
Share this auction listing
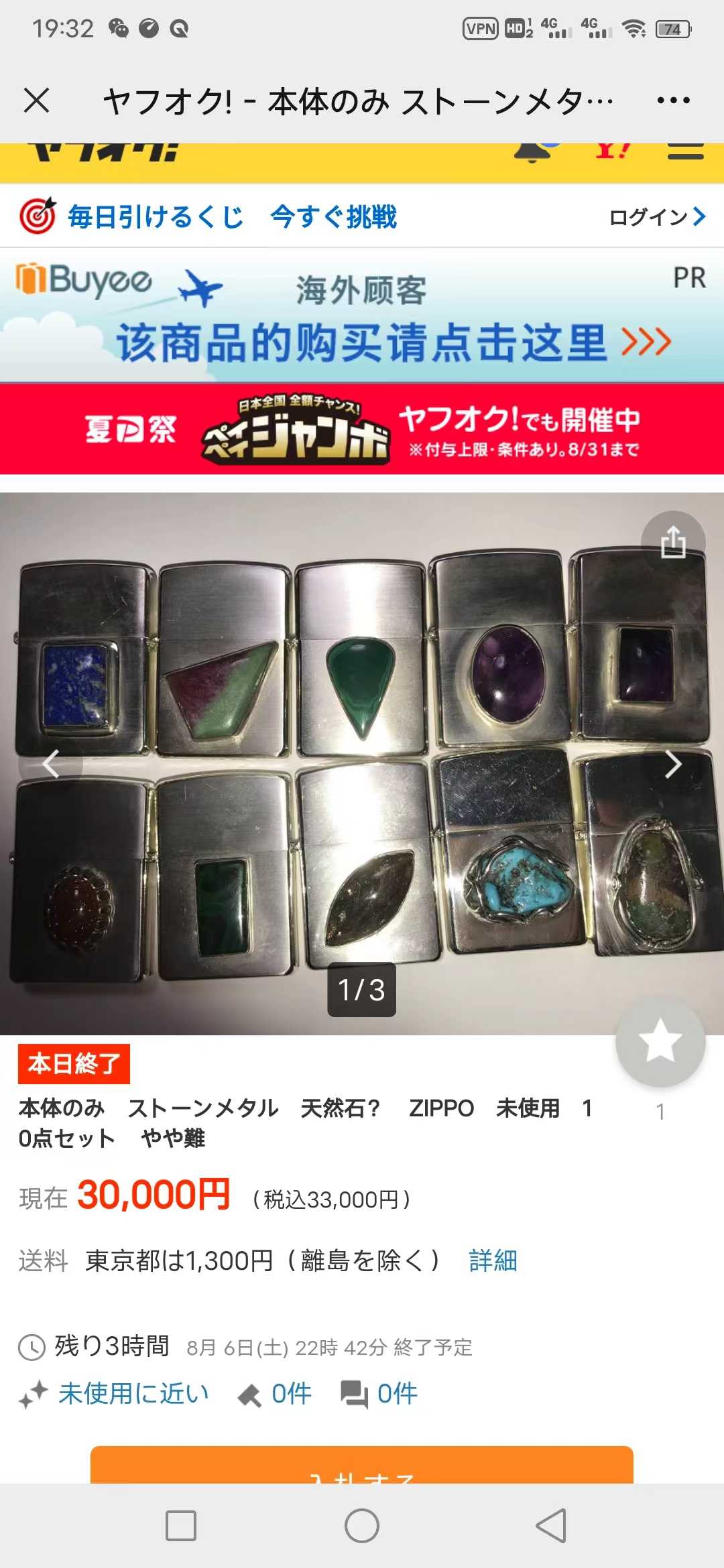coord(673,542)
